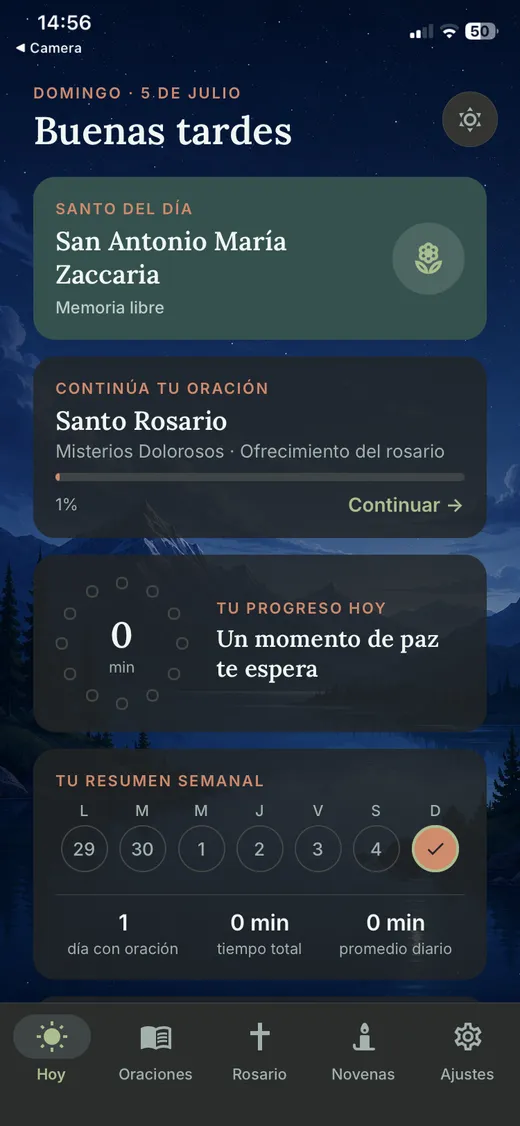Screen dimensions: 520x1126
Task: Return to Camera via the status bar link
Action: [x=49, y=48]
